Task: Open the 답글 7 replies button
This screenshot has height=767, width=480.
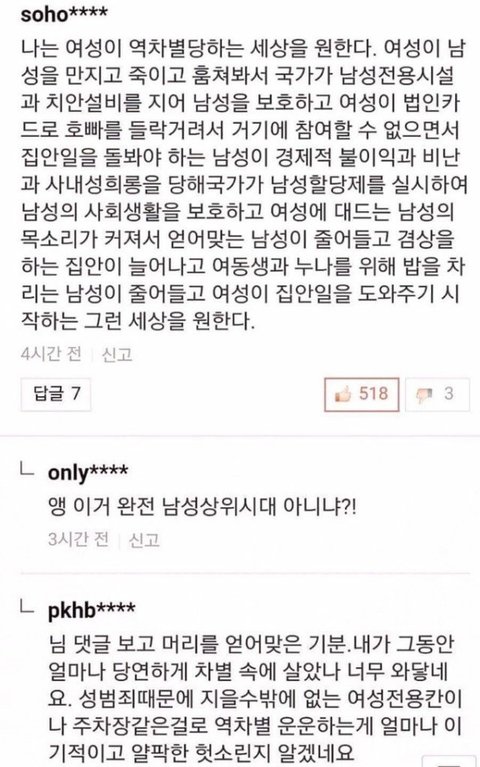Action: coord(56,394)
